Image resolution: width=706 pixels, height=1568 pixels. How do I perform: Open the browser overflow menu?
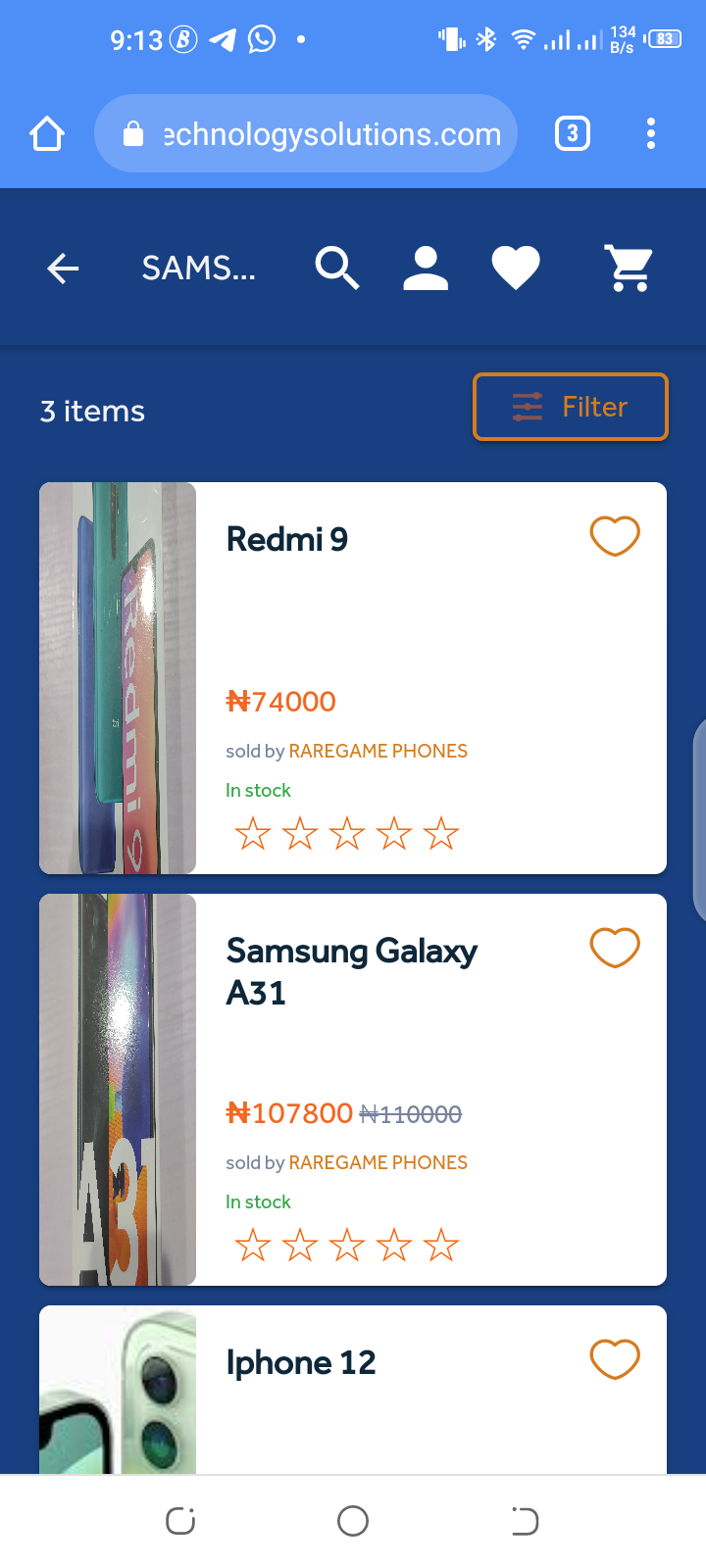pos(651,133)
